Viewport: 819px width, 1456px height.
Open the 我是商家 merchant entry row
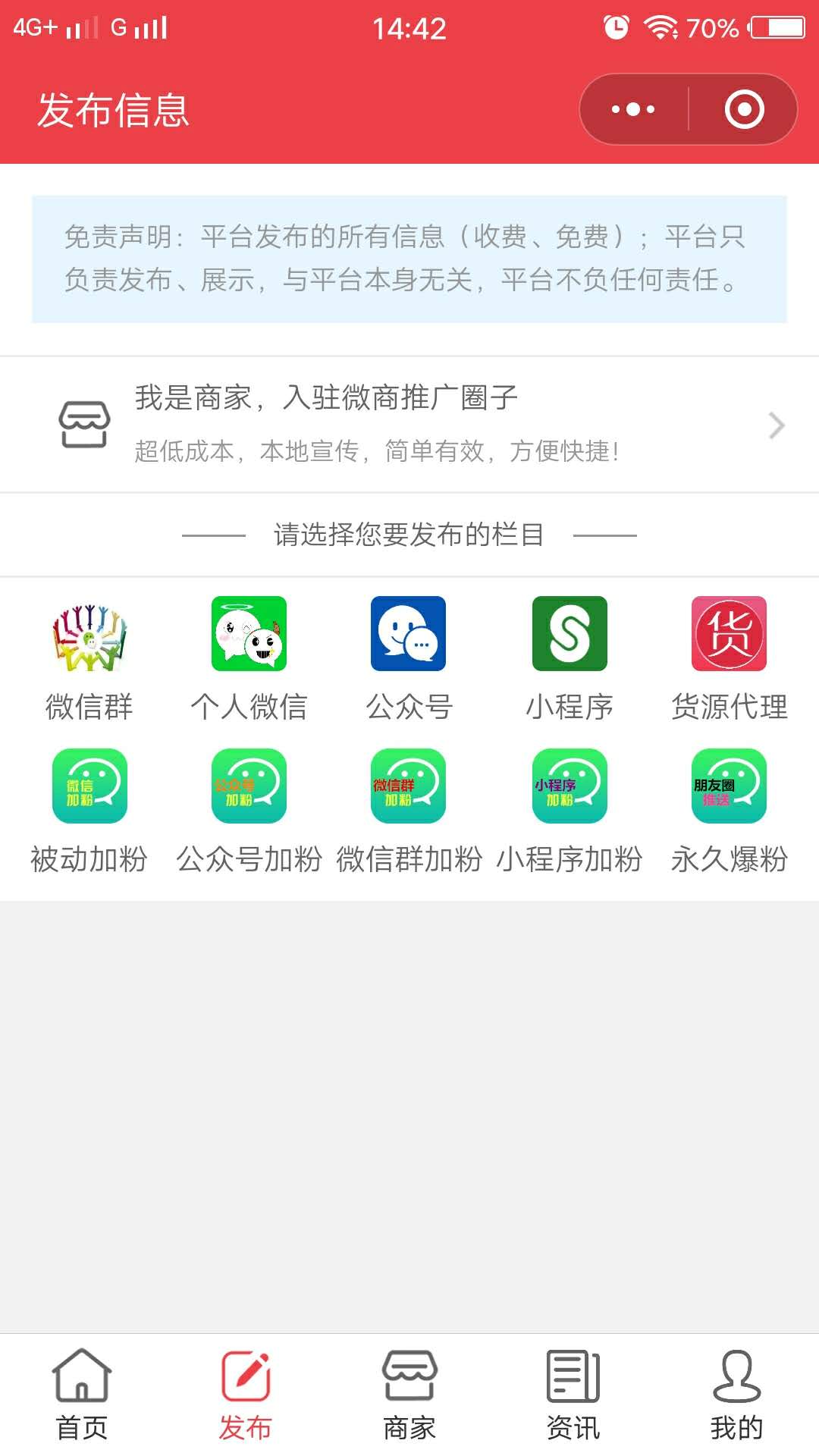click(x=409, y=425)
